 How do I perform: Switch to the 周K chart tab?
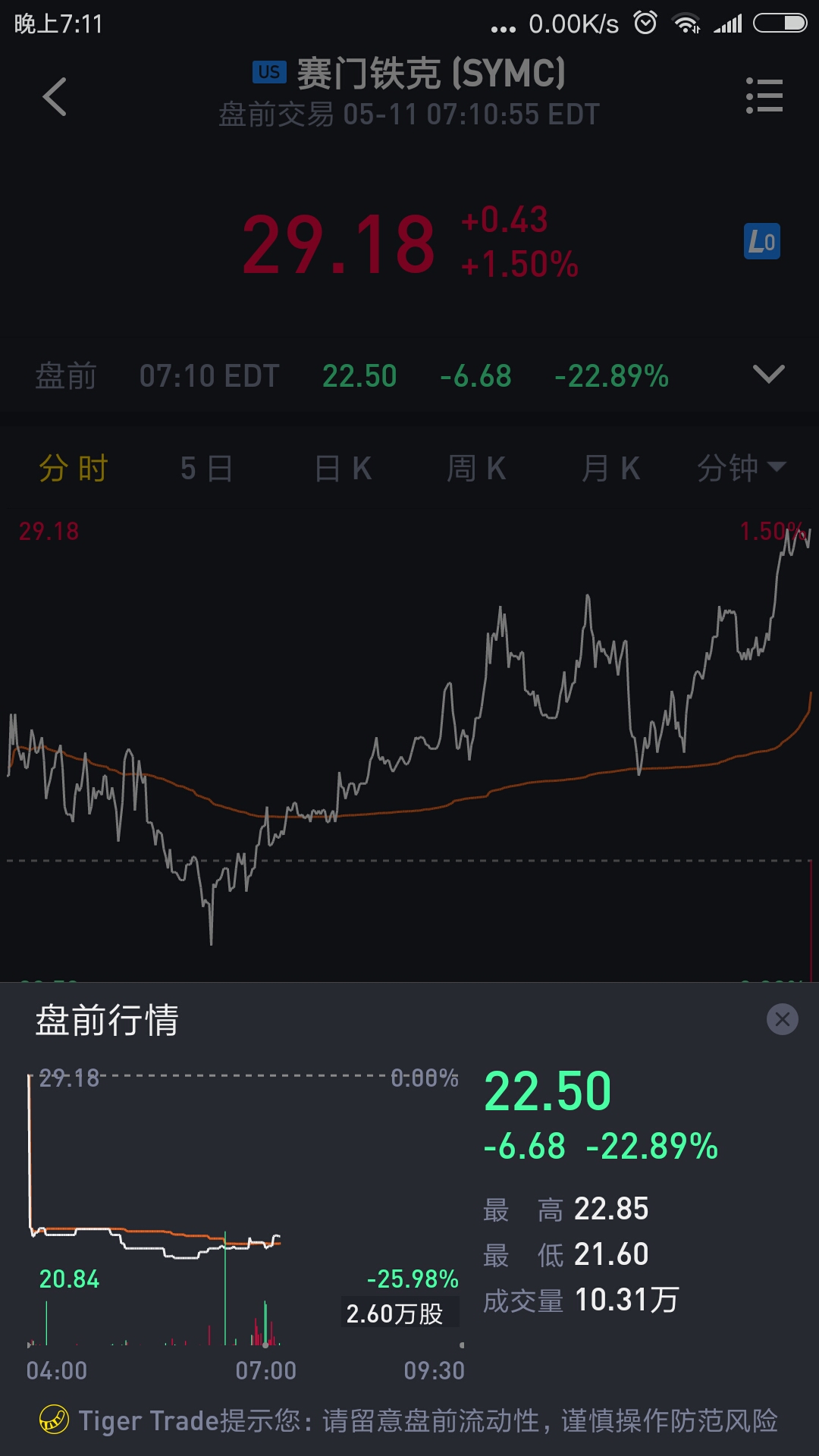(x=476, y=469)
